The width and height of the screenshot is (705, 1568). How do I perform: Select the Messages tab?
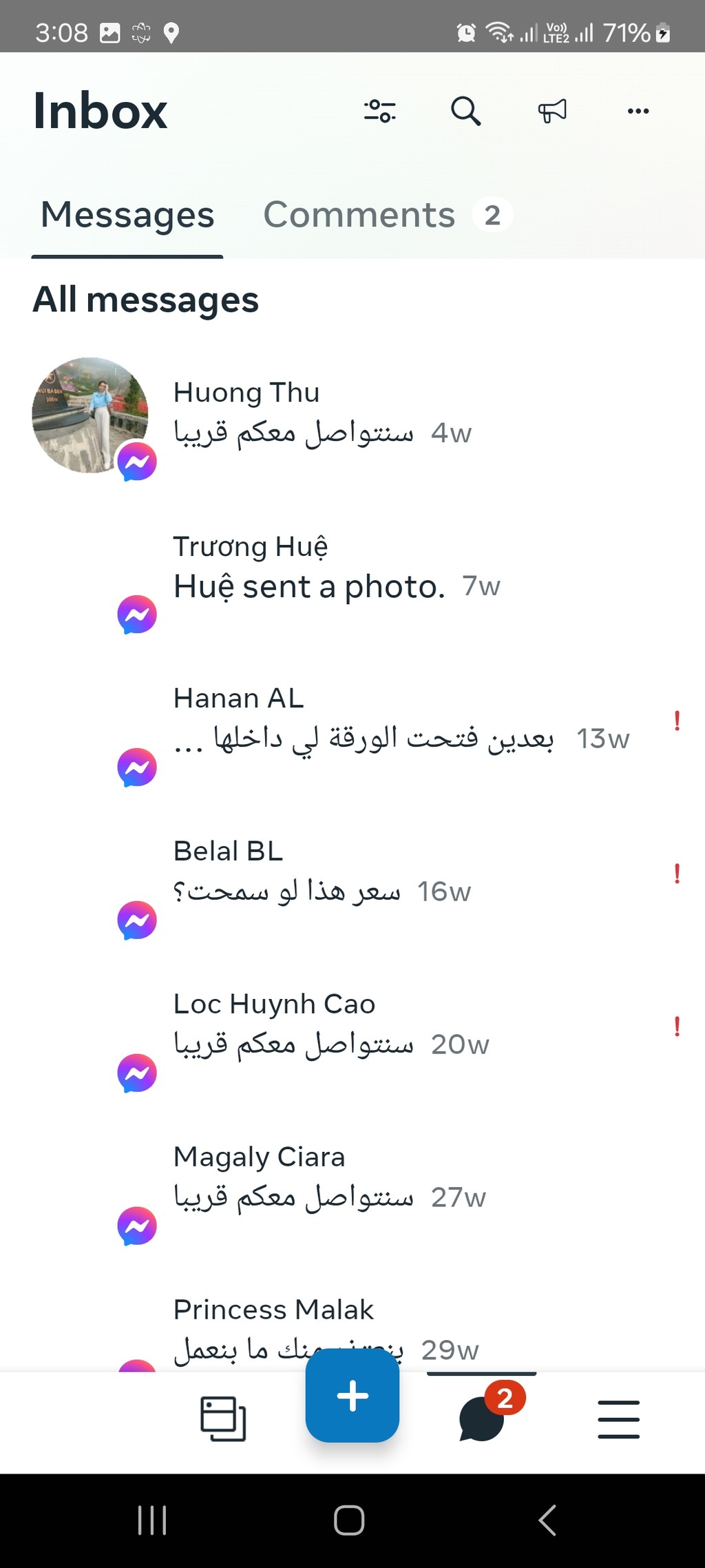[x=127, y=215]
